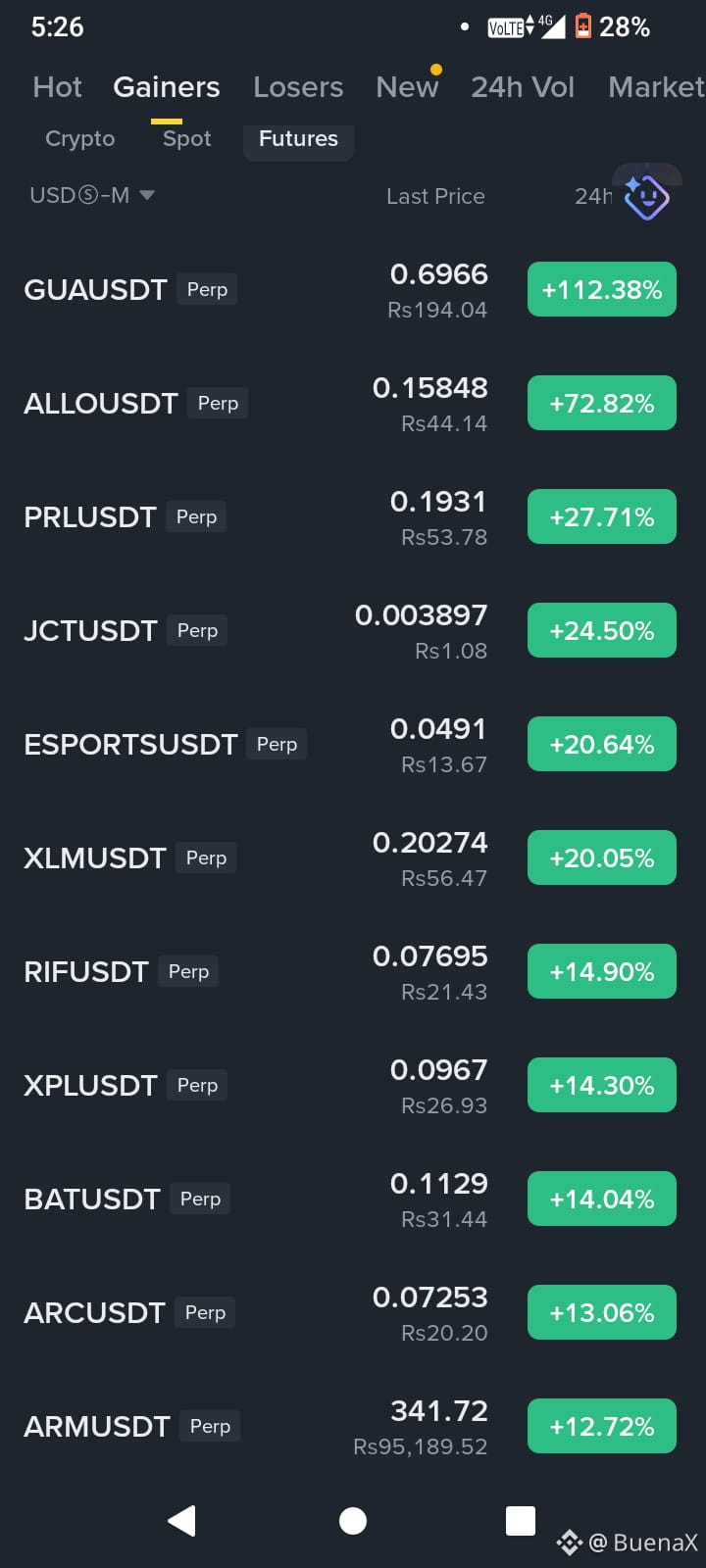This screenshot has height=1568, width=706.
Task: Open the ALLOUSDT Perp contract
Action: point(353,404)
